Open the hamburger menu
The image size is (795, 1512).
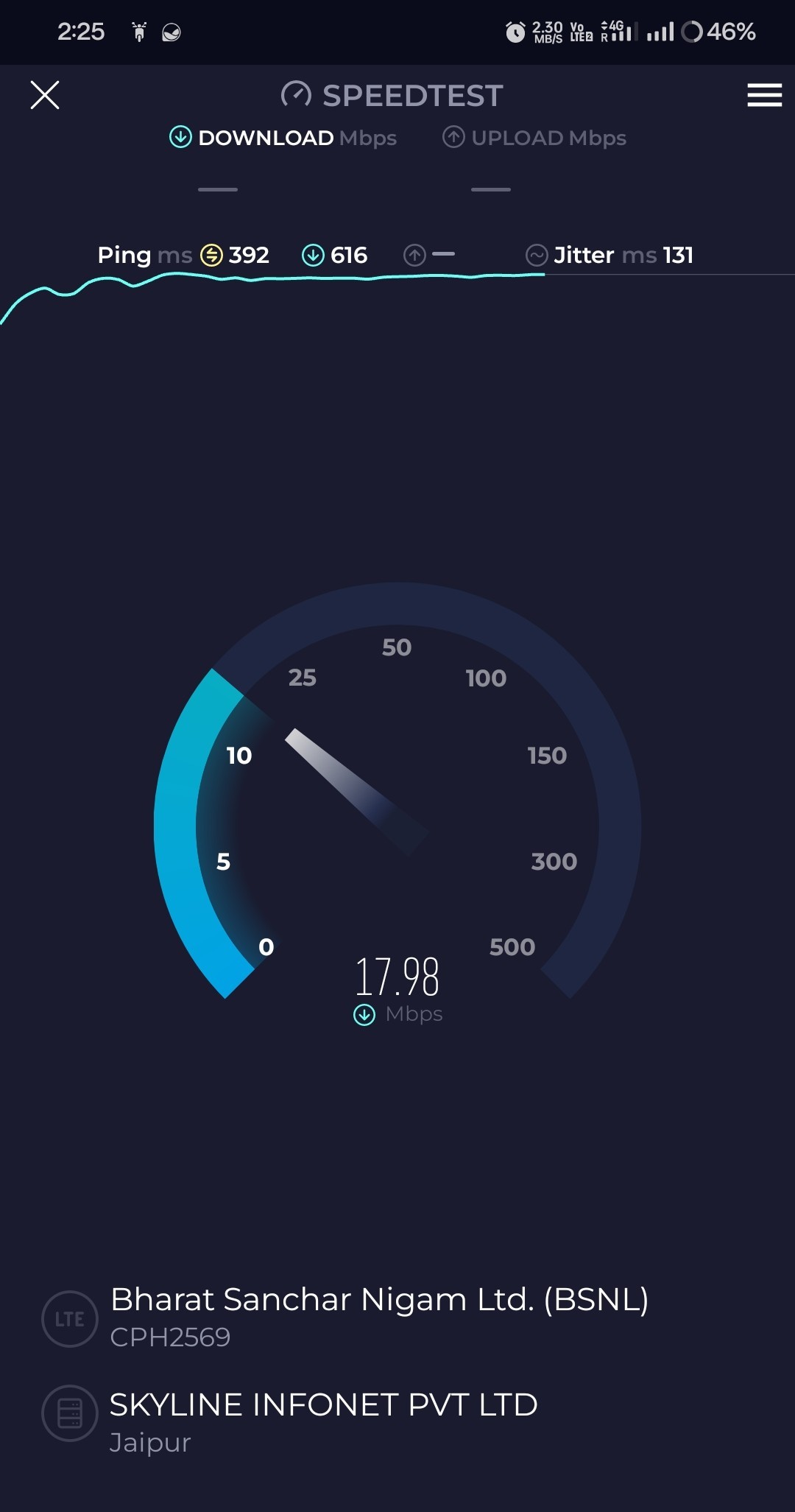764,95
